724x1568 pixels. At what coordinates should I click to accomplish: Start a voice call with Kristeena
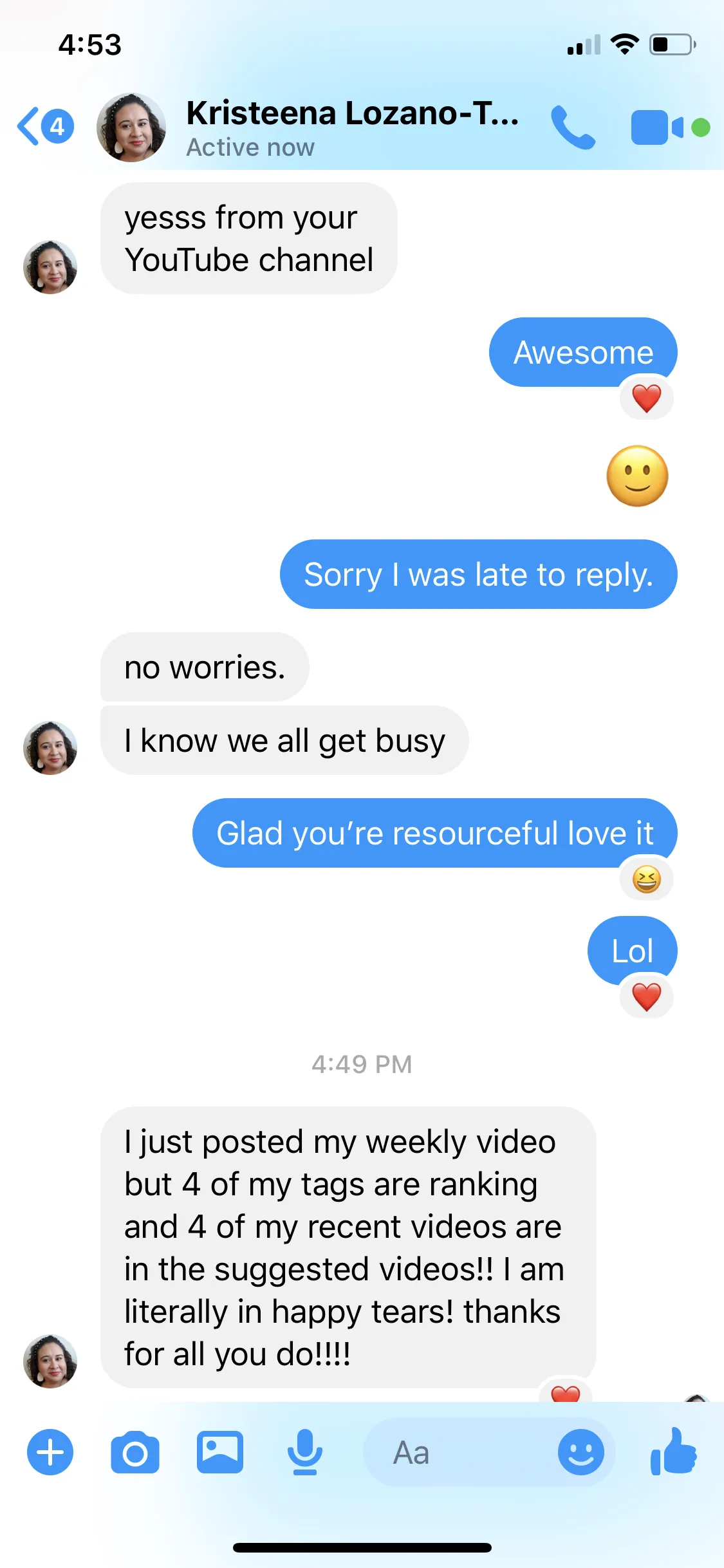pos(573,127)
